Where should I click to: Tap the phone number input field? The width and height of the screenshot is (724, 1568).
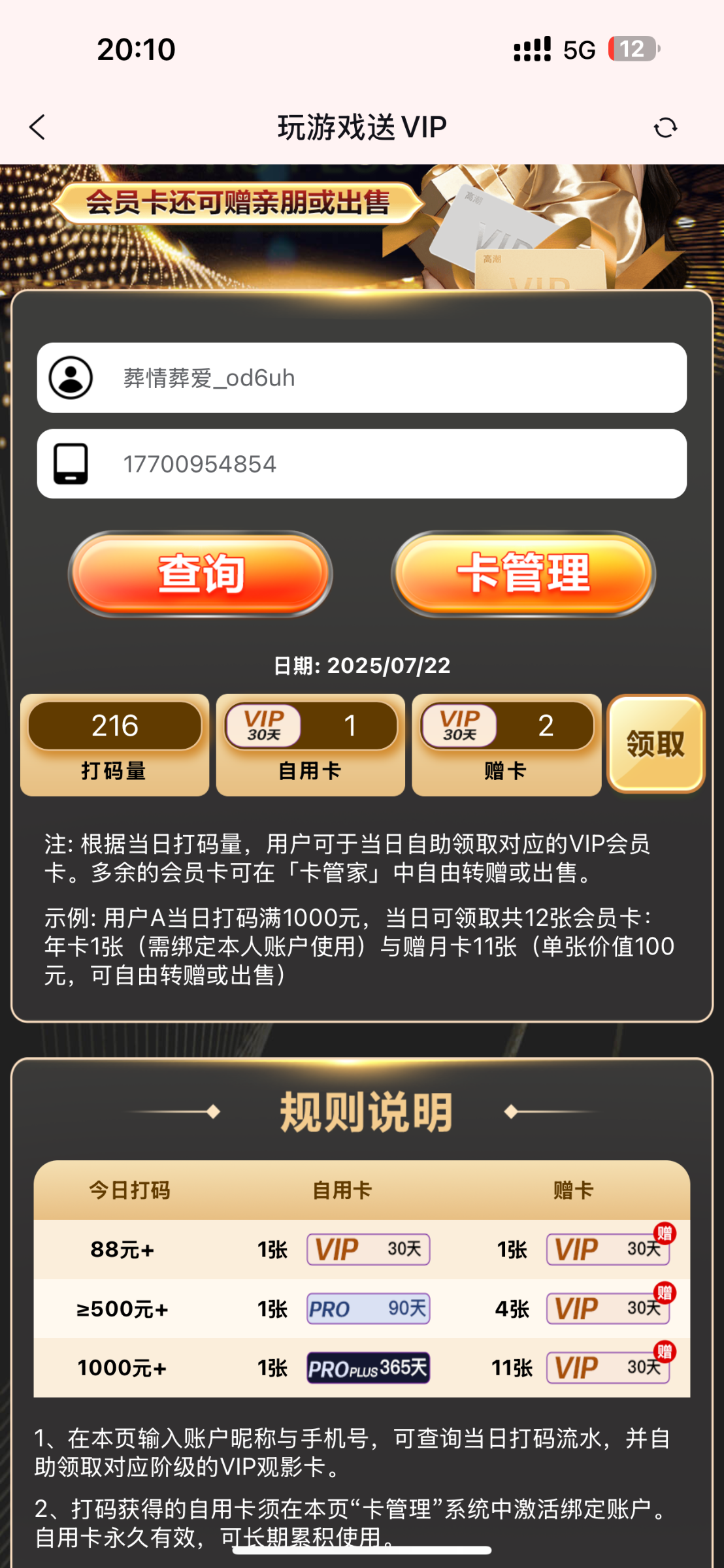[x=361, y=464]
